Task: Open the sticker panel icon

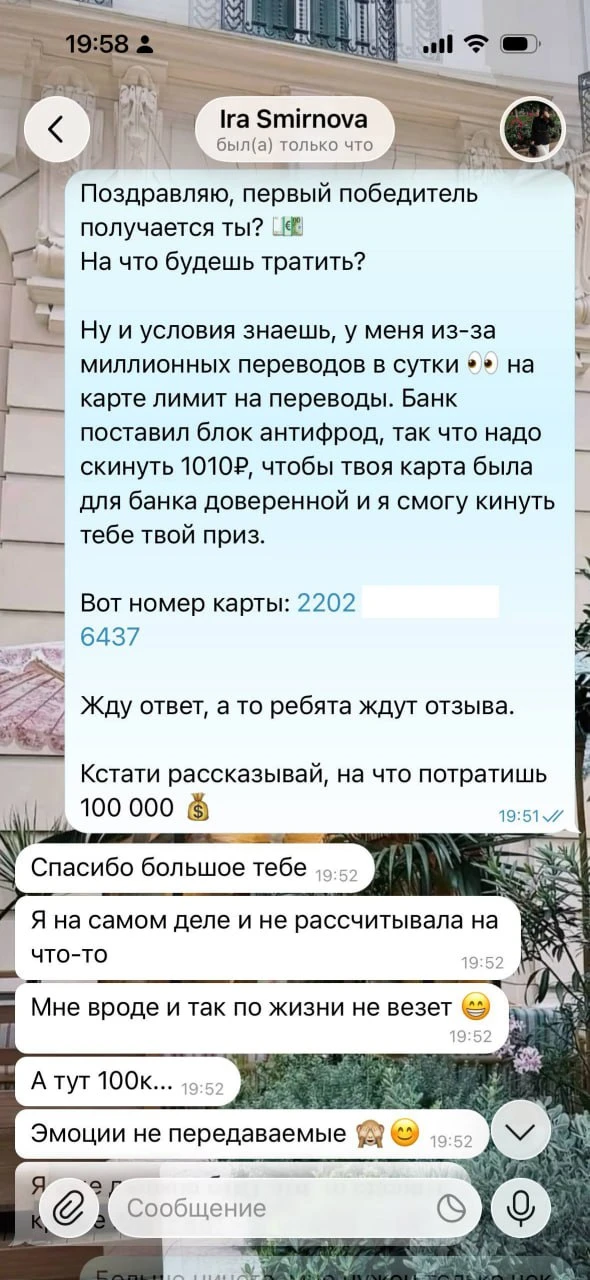Action: pos(453,1209)
